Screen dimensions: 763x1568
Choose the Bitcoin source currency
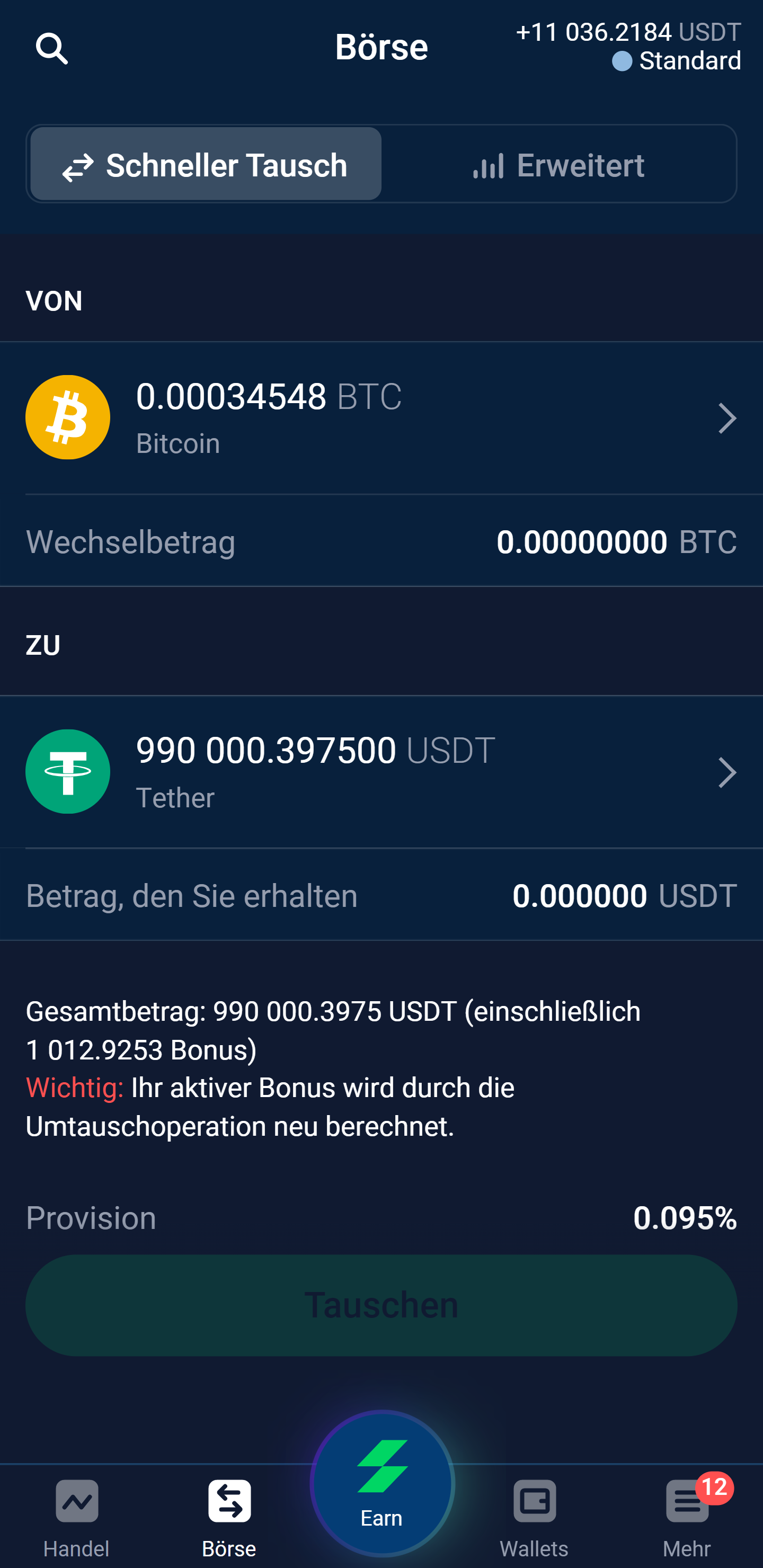coord(381,417)
